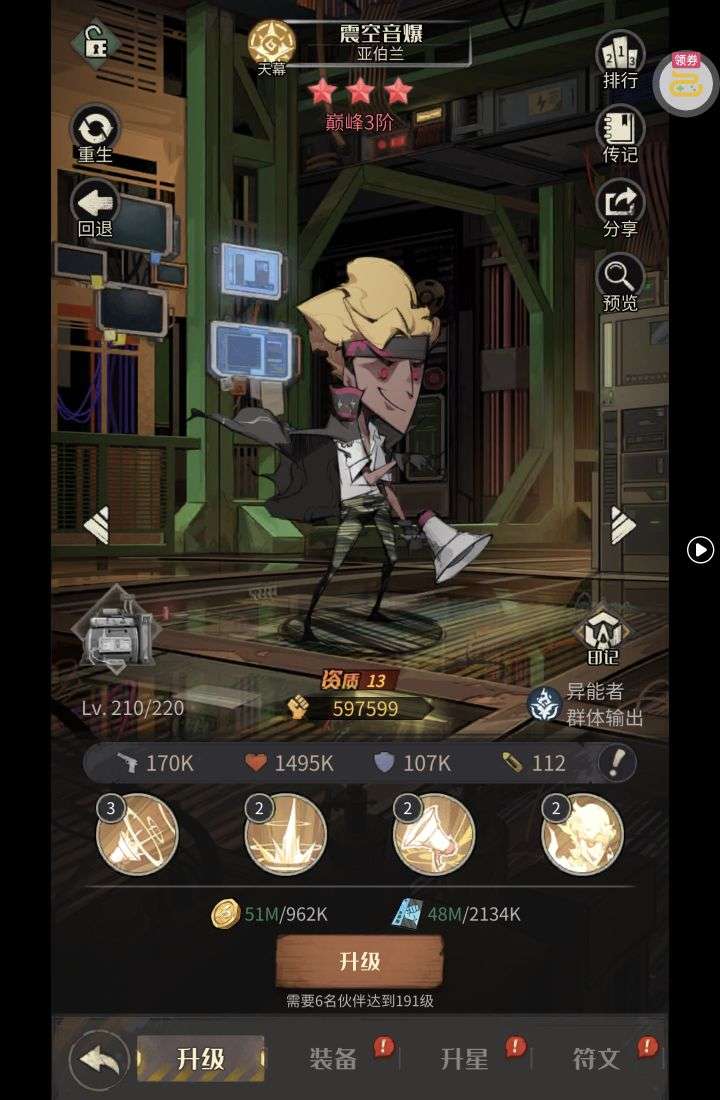
Task: Tap the 回退 rollback arrow
Action: [x=96, y=208]
